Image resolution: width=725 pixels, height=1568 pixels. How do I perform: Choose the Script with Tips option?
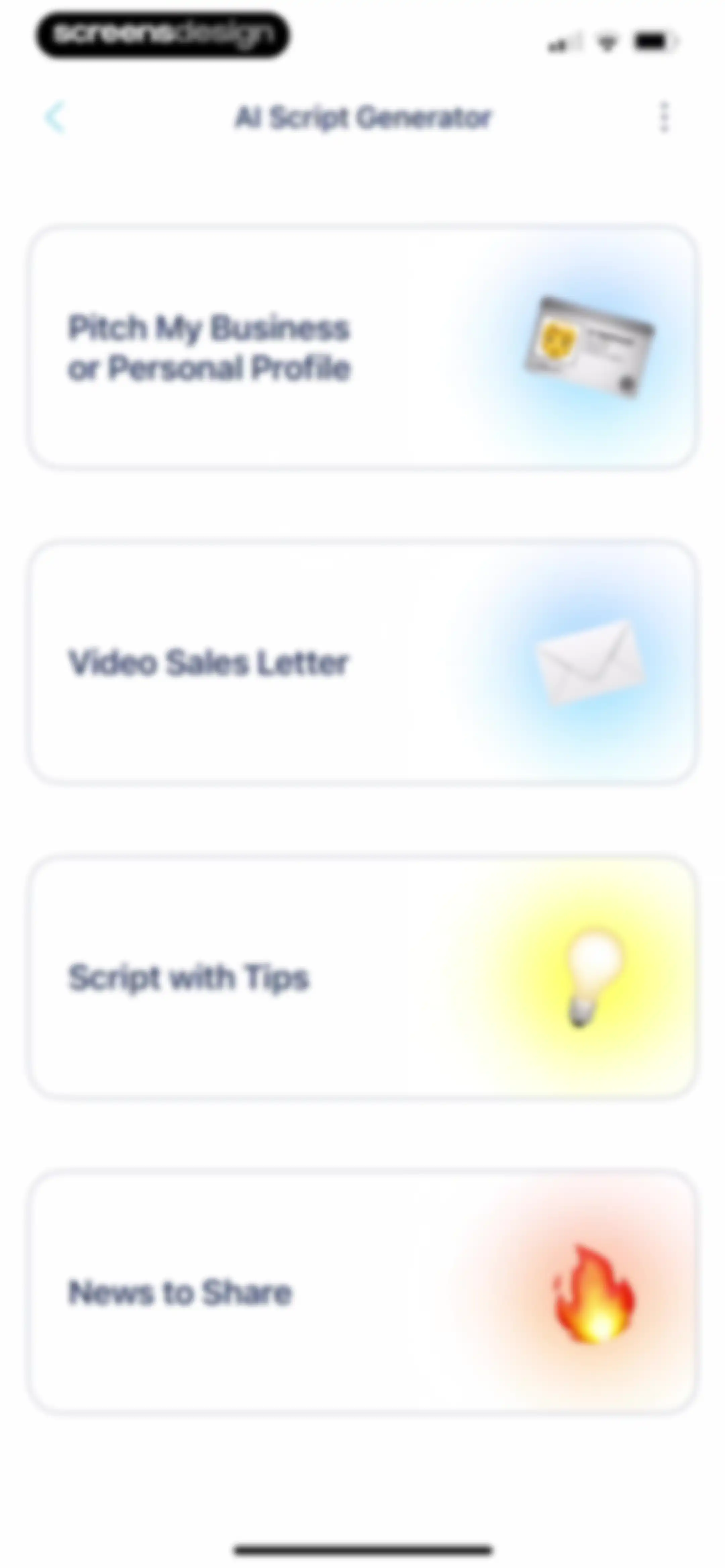362,977
